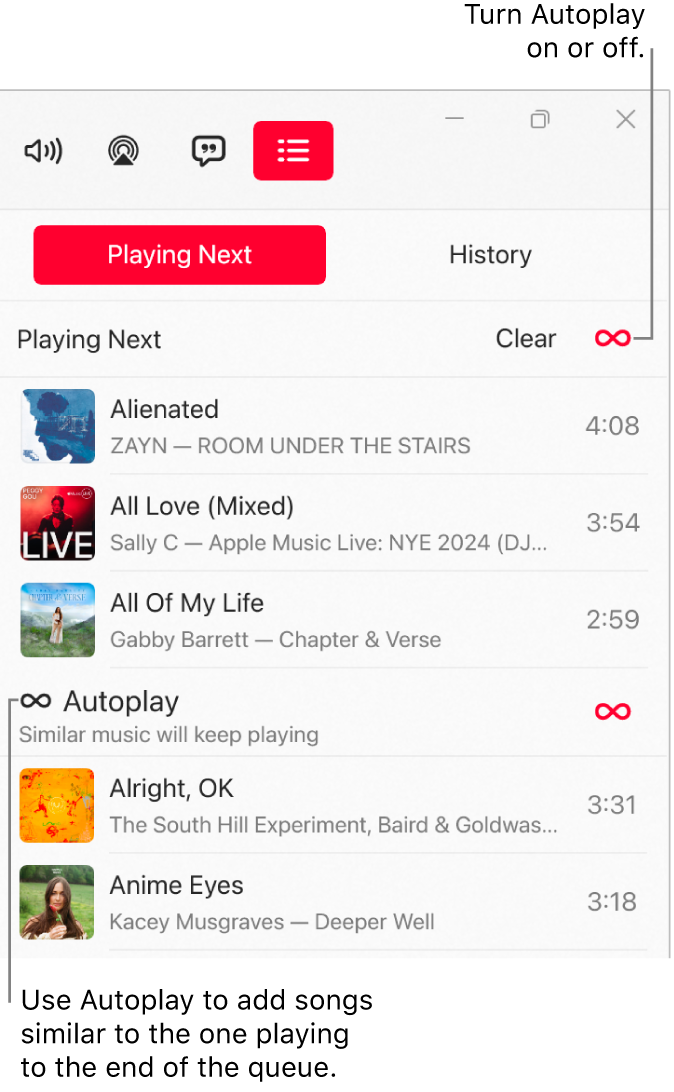Switch to the History tab
Image resolution: width=674 pixels, height=1092 pixels.
pos(490,255)
